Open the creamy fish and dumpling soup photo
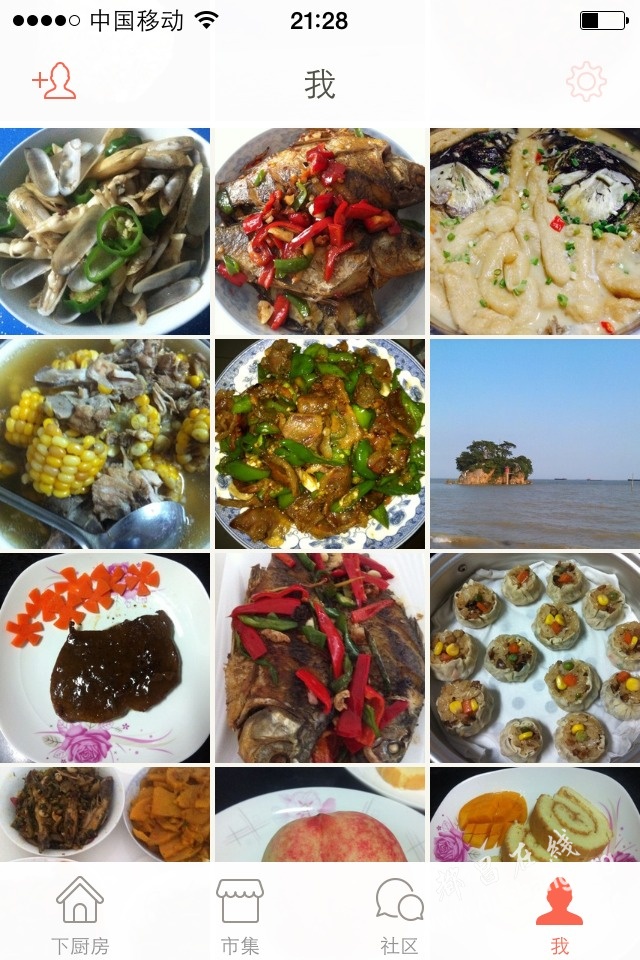The width and height of the screenshot is (640, 960). (x=535, y=231)
